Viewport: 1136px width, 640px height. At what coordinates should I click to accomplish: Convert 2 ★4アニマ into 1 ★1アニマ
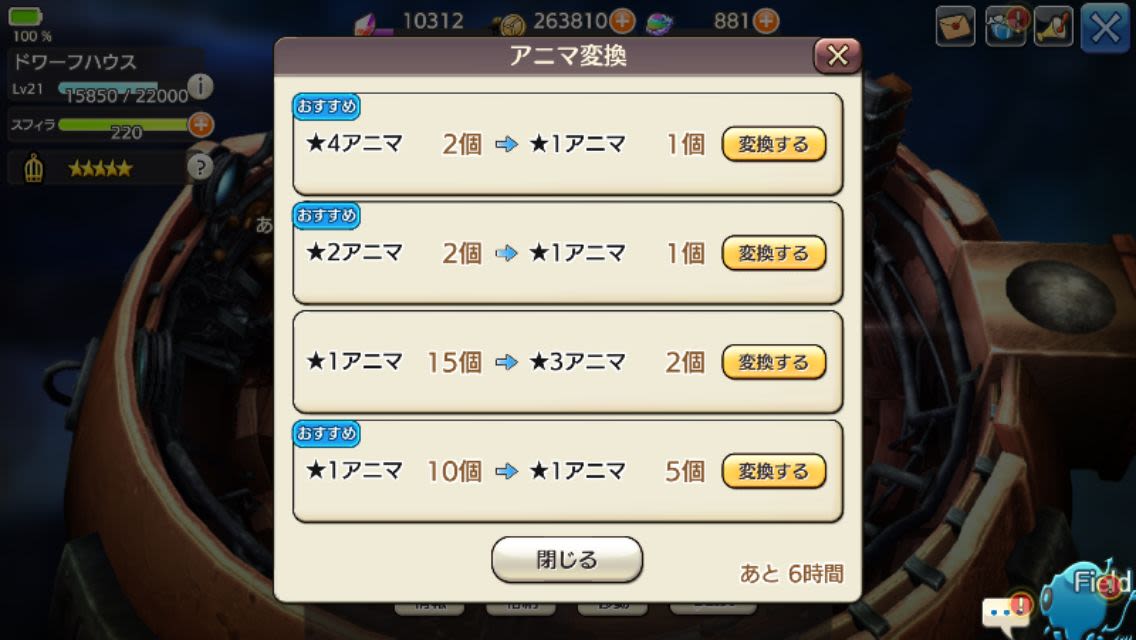click(x=773, y=144)
